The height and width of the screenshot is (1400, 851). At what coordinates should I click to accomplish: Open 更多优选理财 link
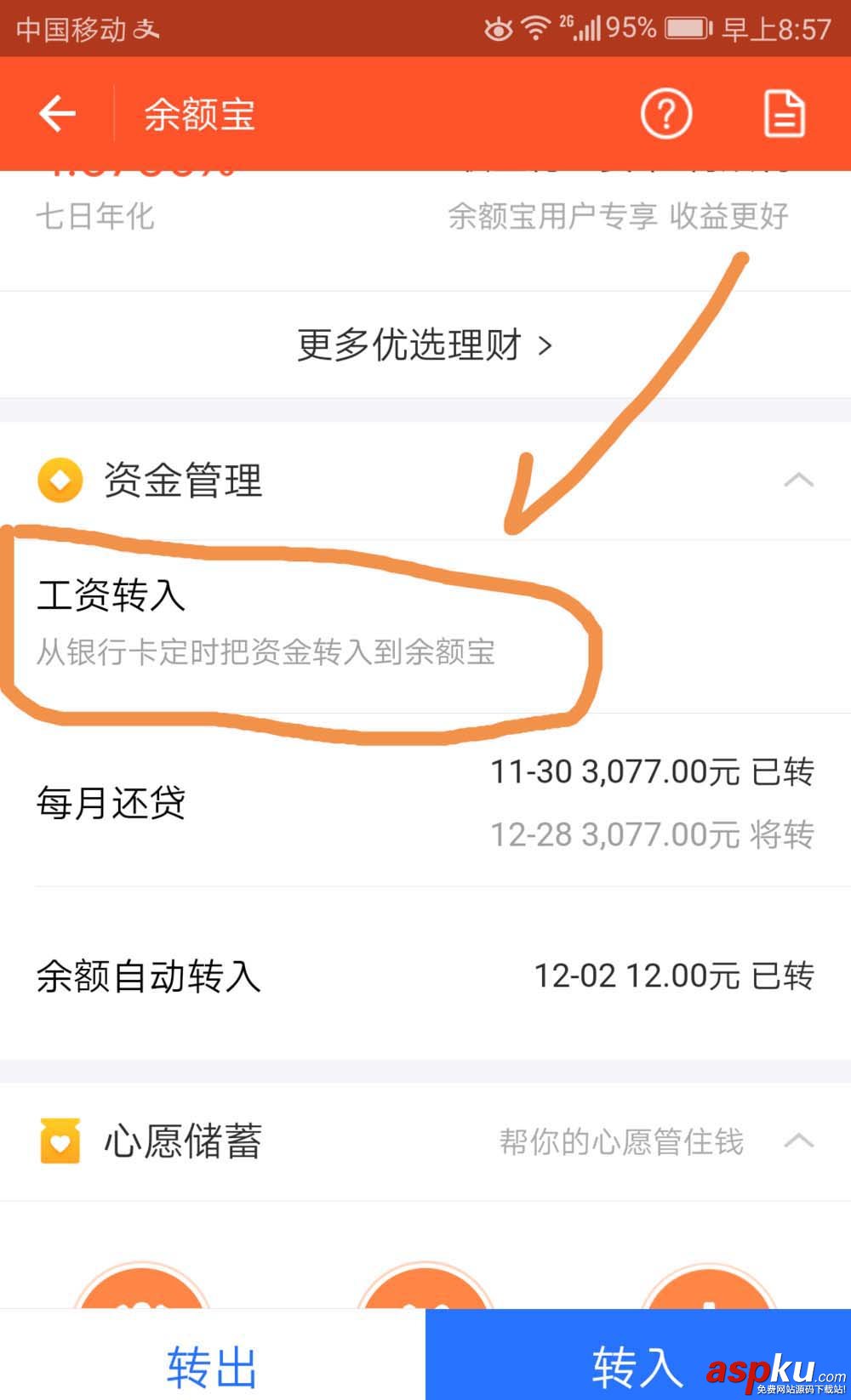(425, 345)
